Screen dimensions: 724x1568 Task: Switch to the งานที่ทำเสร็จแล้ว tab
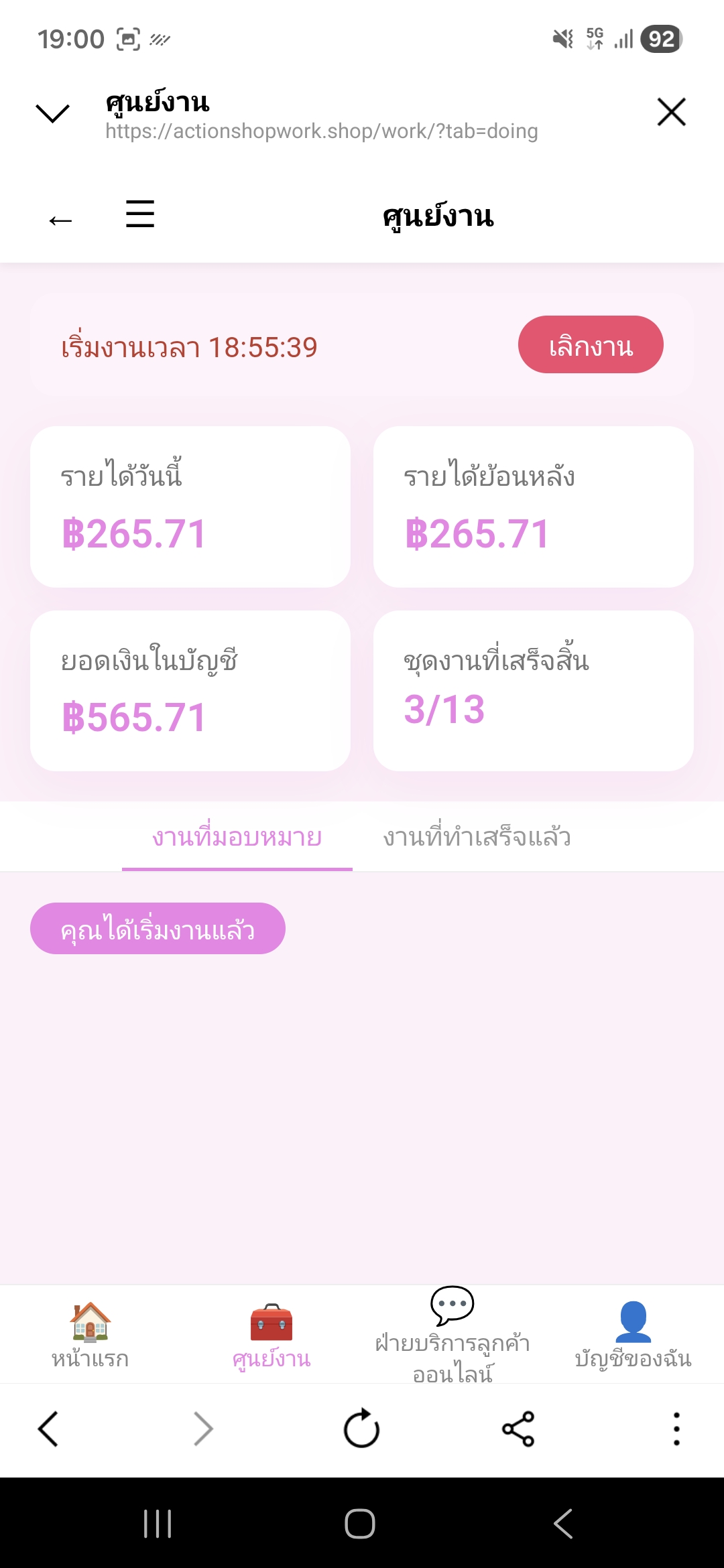click(x=477, y=838)
